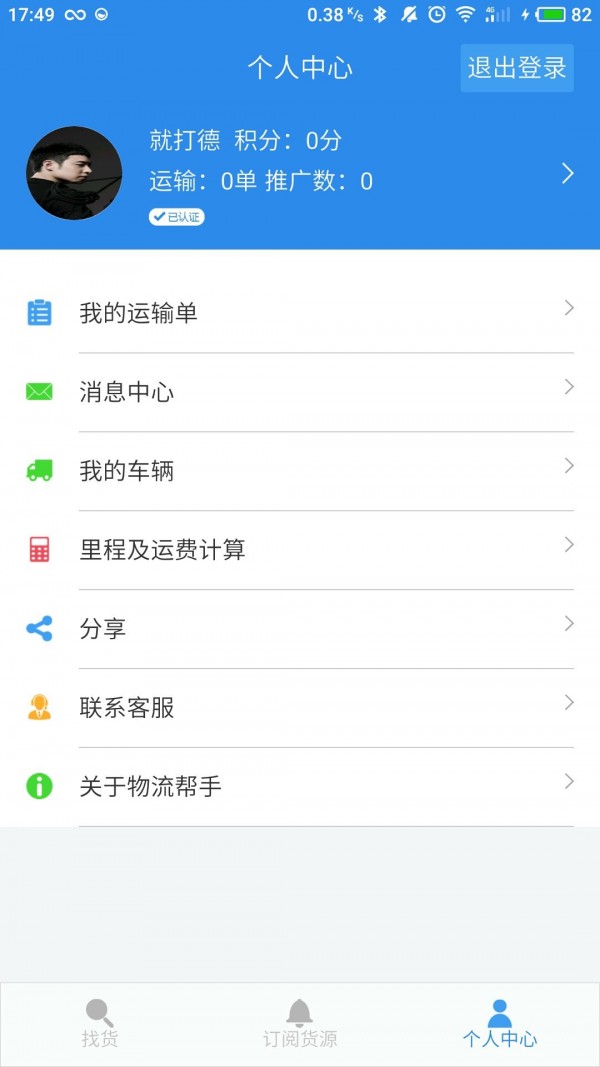Select the 个人中心 tab

click(499, 1024)
